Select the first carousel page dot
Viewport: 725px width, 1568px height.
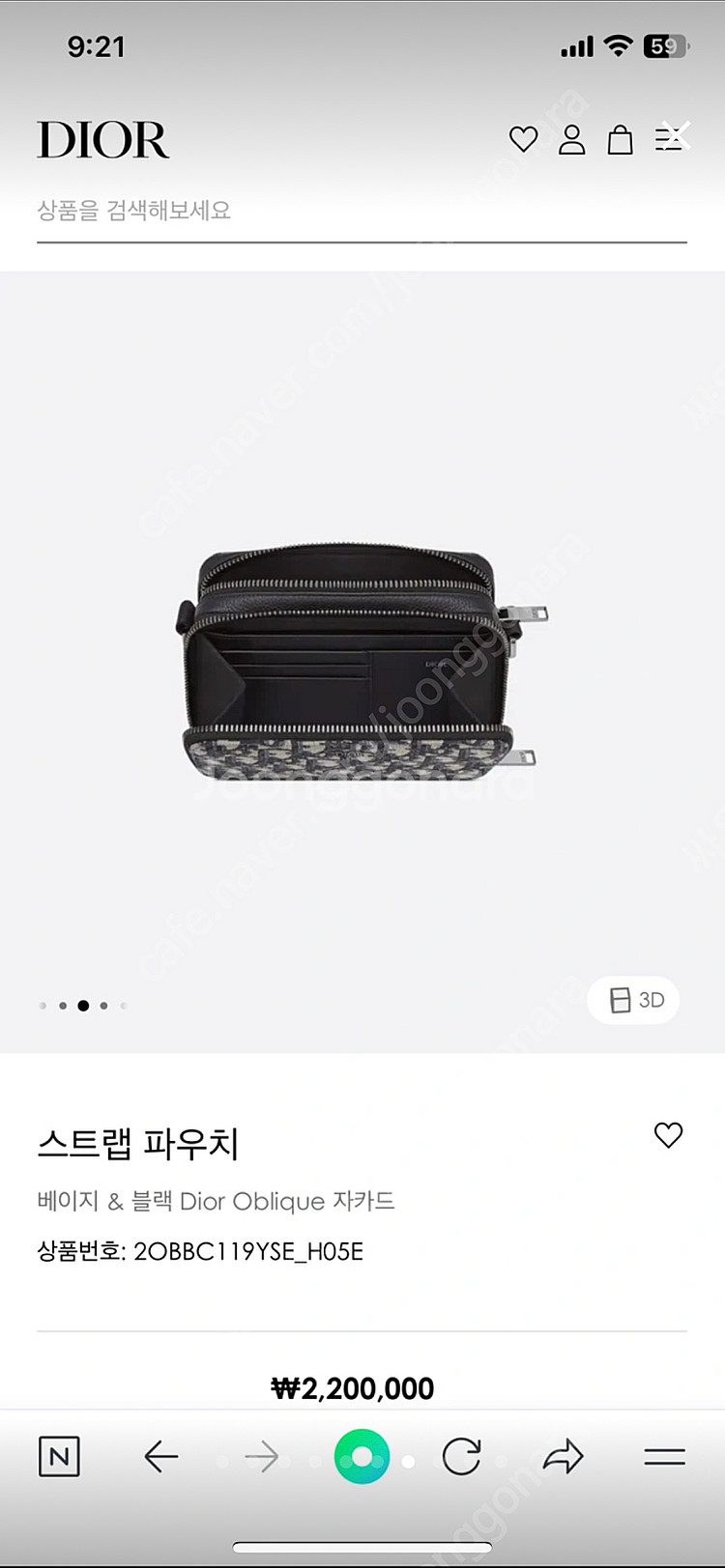click(x=43, y=1005)
